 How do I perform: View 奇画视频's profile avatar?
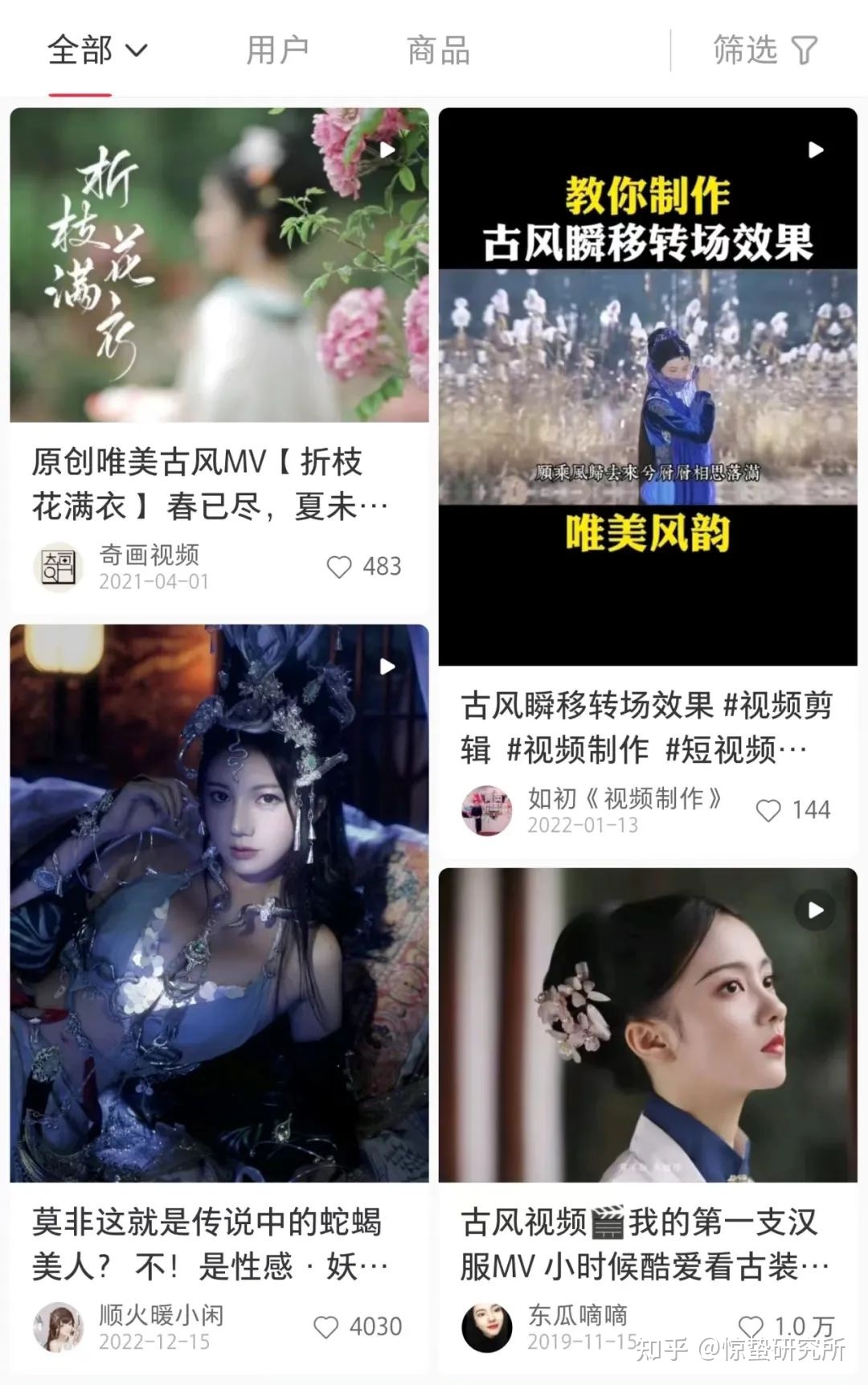pyautogui.click(x=59, y=567)
